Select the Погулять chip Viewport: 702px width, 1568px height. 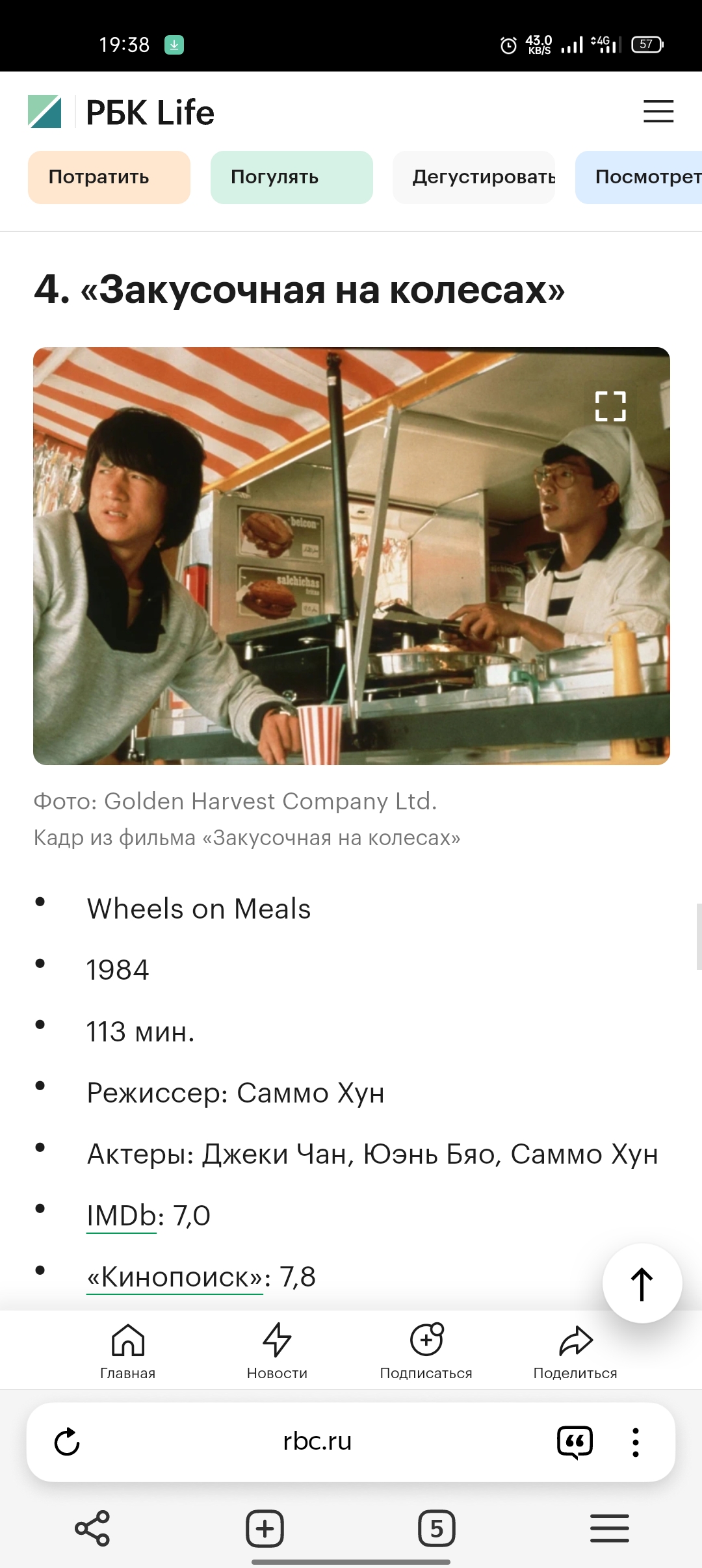coord(292,177)
